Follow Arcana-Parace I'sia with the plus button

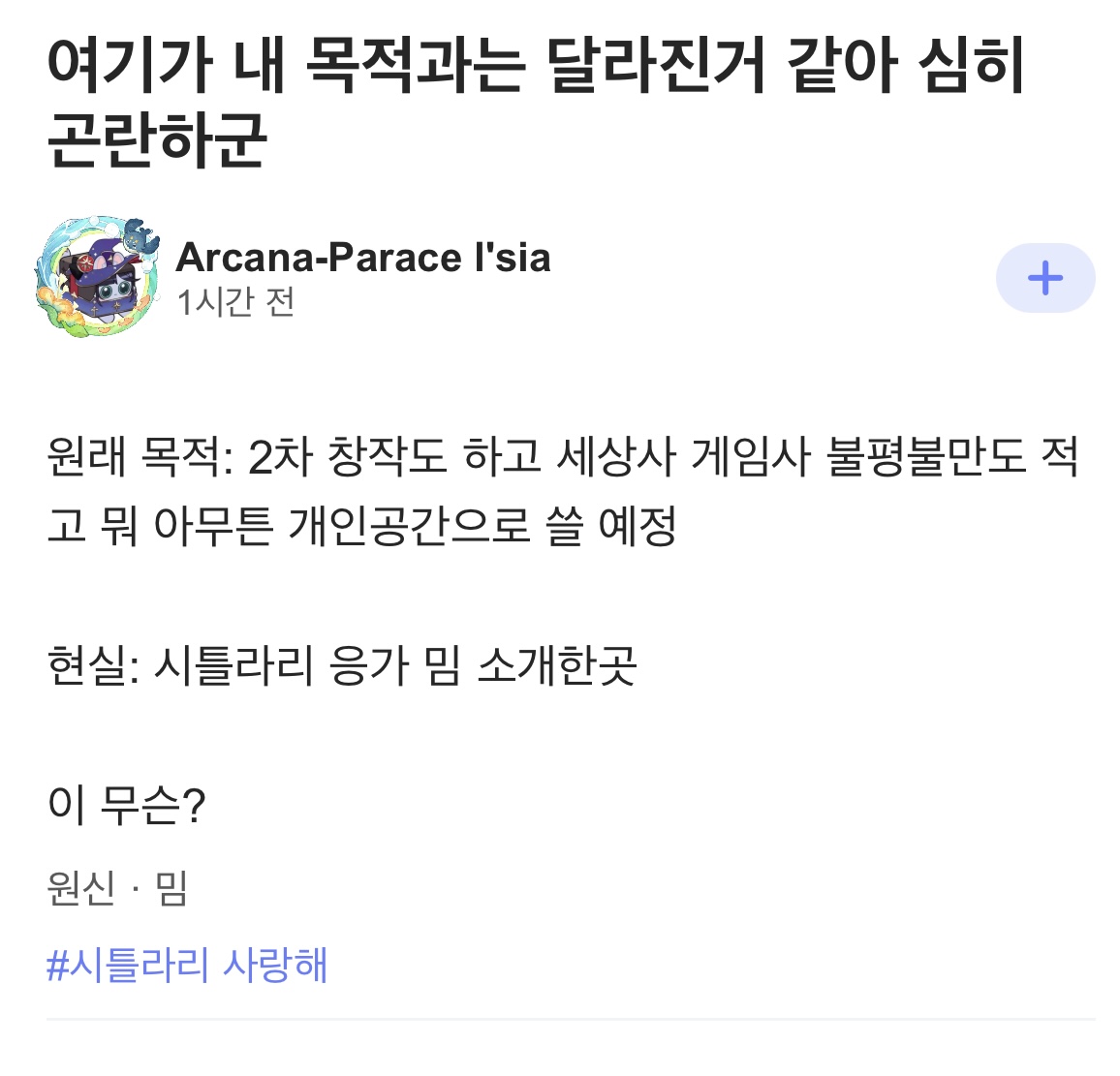pos(1044,278)
